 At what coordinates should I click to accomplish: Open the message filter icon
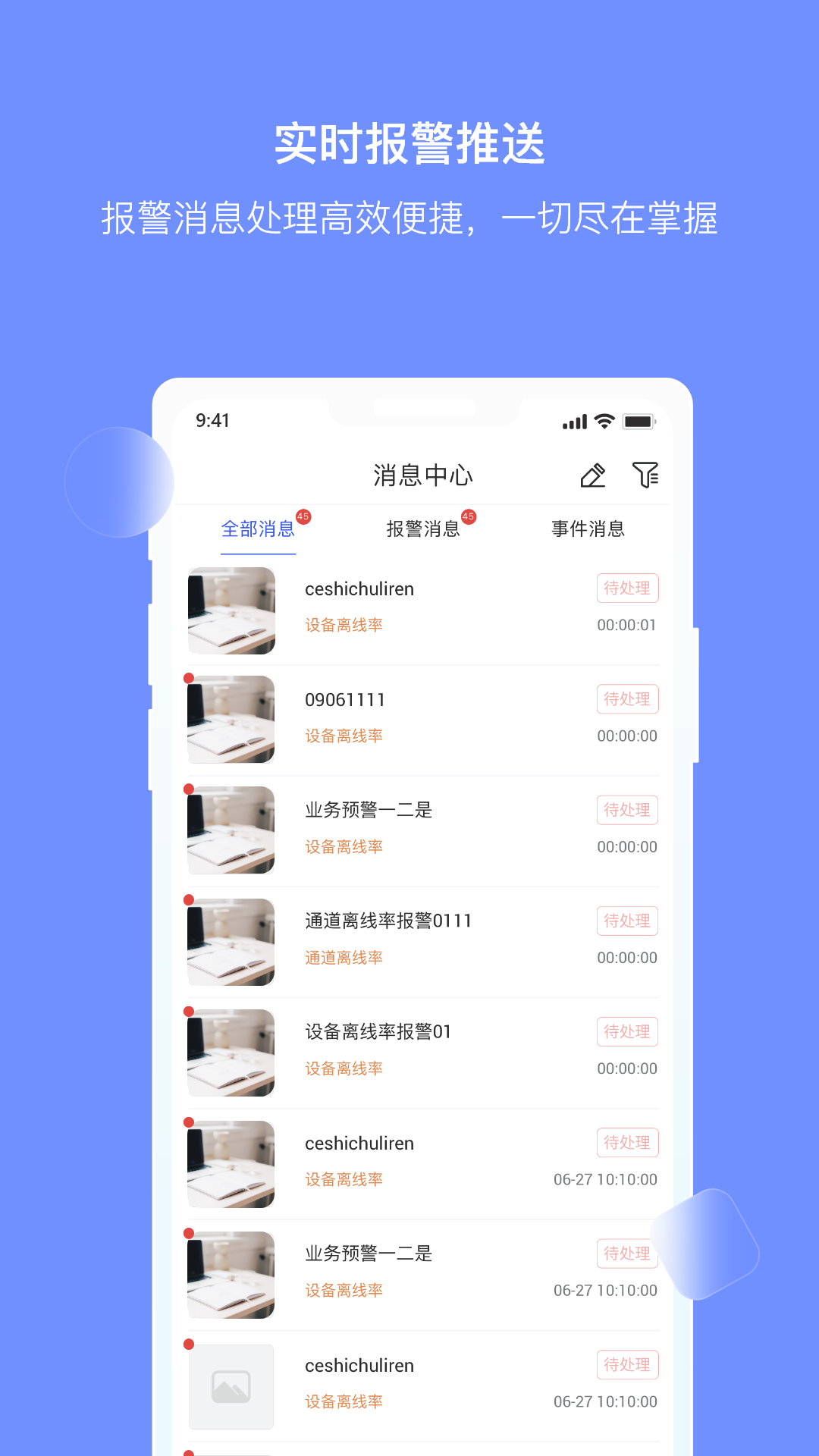pos(646,476)
